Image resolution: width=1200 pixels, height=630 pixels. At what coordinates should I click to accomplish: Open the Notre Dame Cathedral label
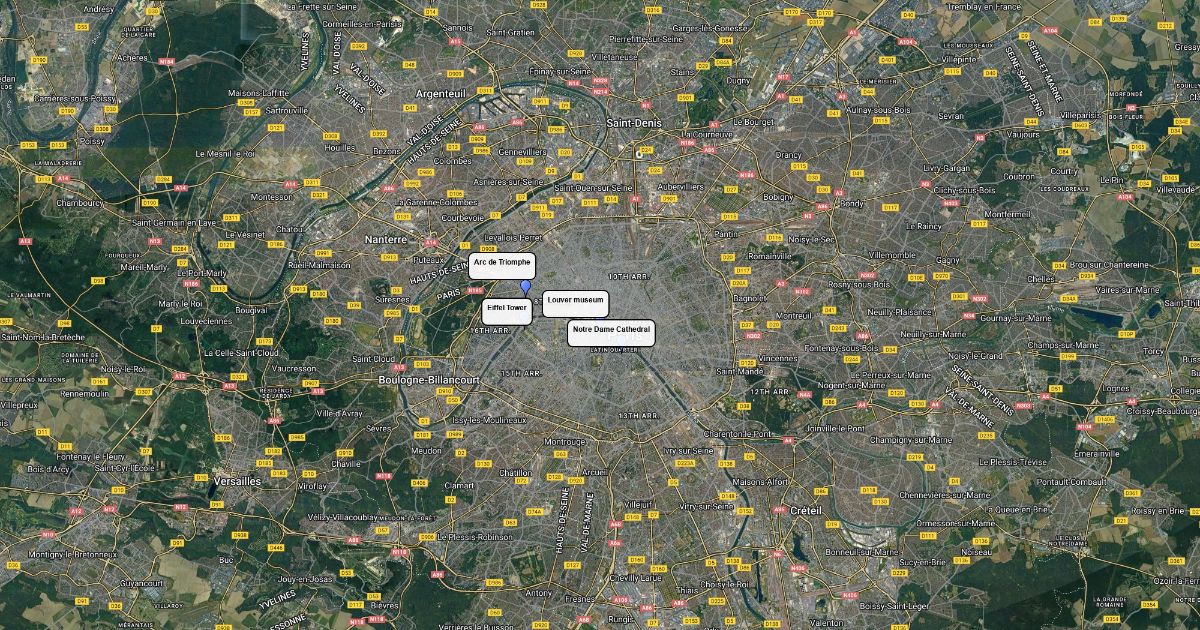point(611,332)
